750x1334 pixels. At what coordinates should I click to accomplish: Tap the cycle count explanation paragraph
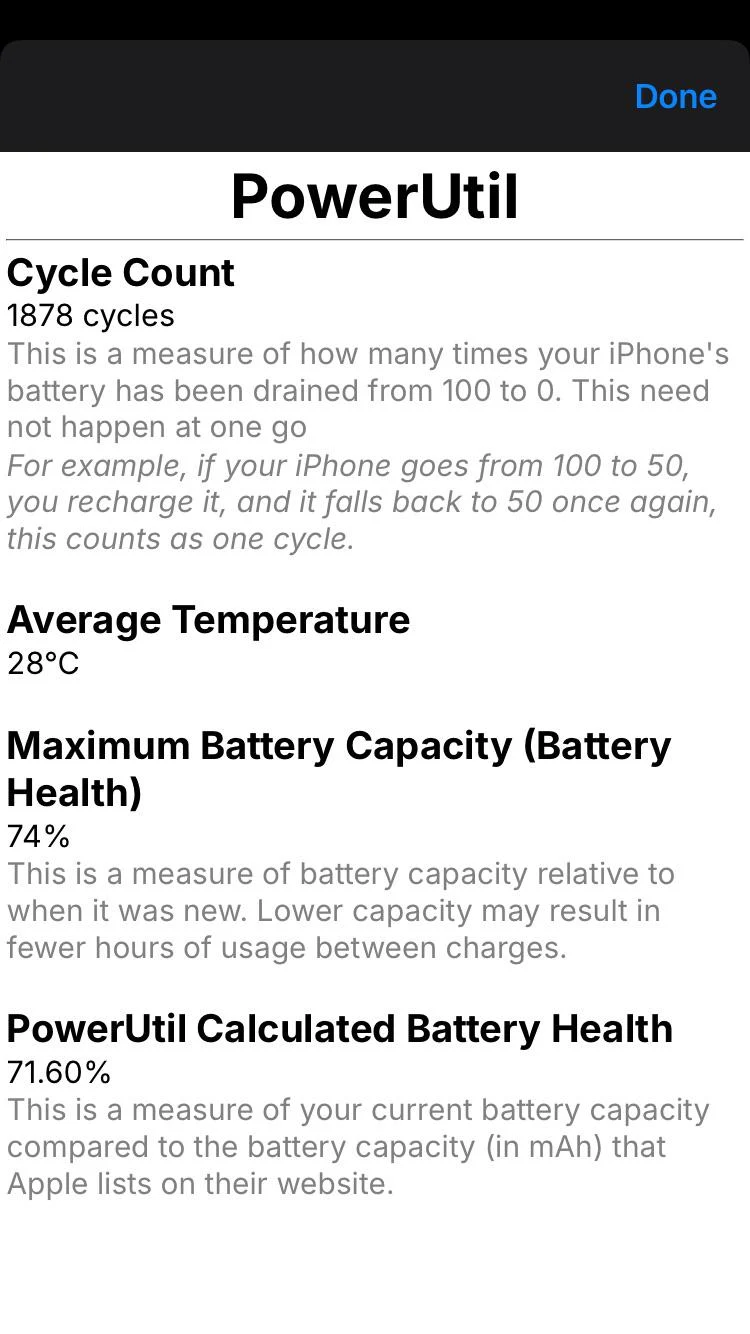click(368, 390)
